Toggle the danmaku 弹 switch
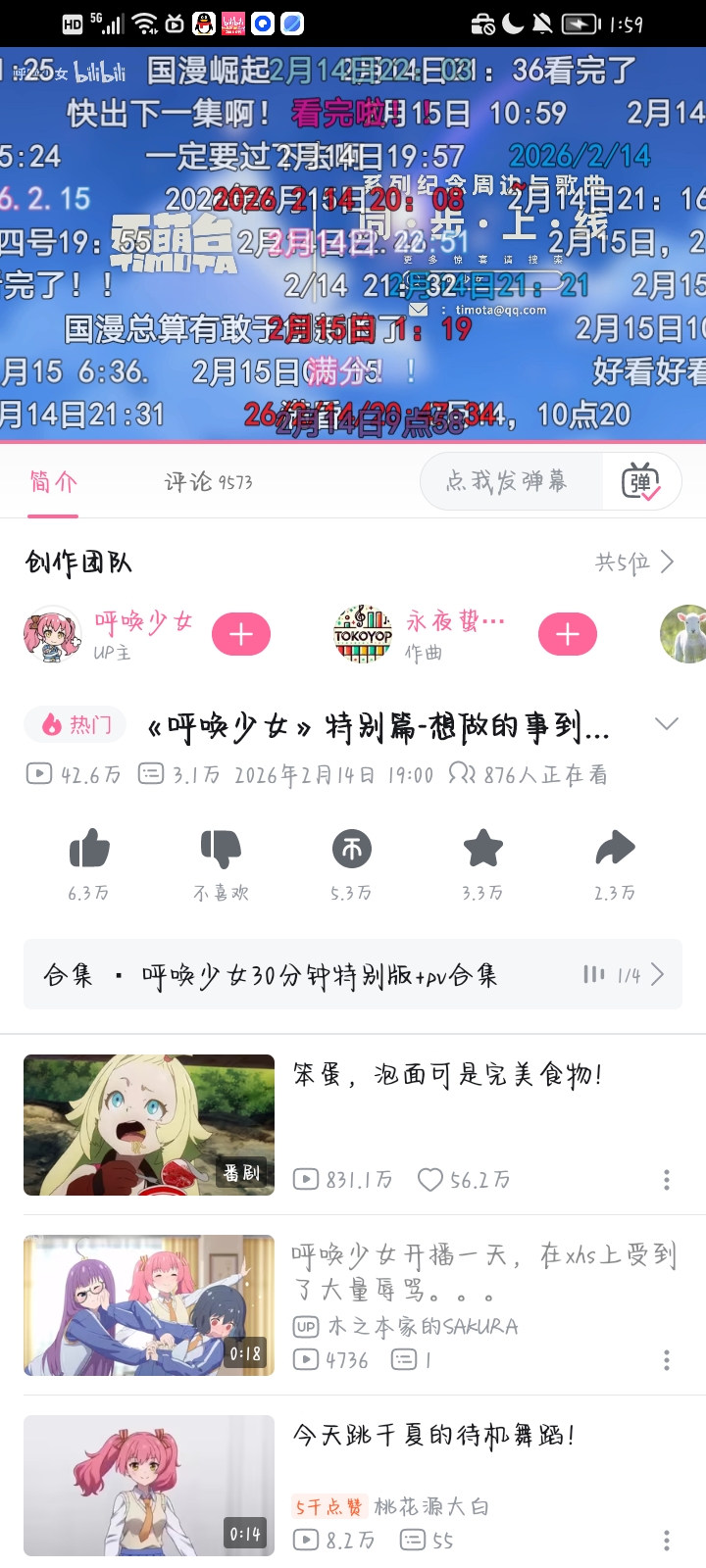Screen dimensions: 706x1568 pos(639,481)
